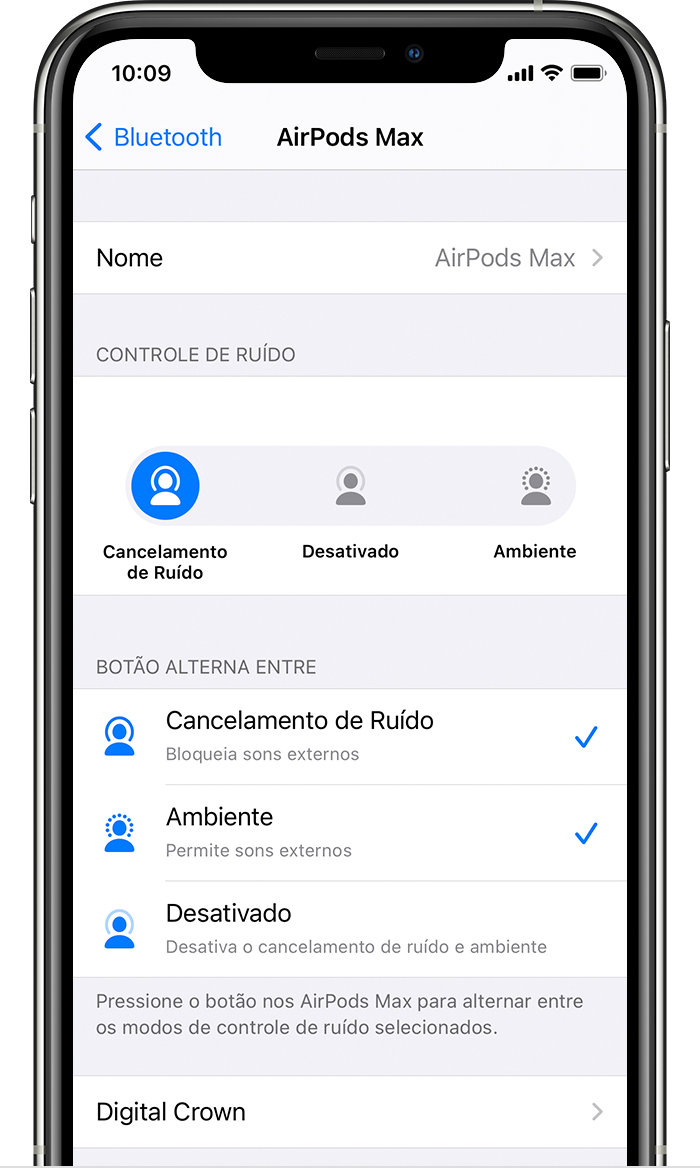Uncheck Ambiente "Permite sons externos" option
Screen dimensions: 700x1168
coord(350,833)
